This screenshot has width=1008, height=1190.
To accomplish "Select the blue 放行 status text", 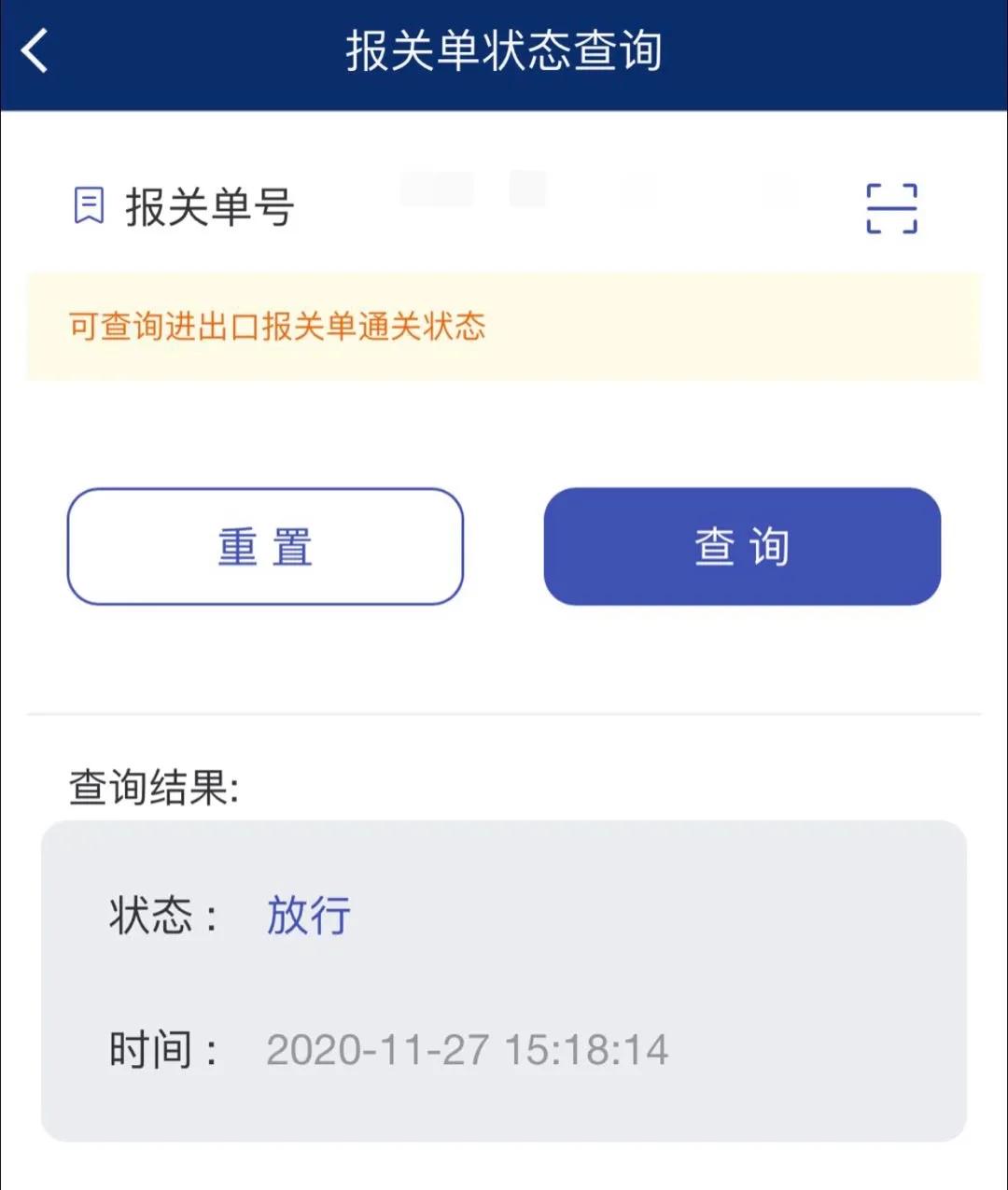I will [x=309, y=917].
